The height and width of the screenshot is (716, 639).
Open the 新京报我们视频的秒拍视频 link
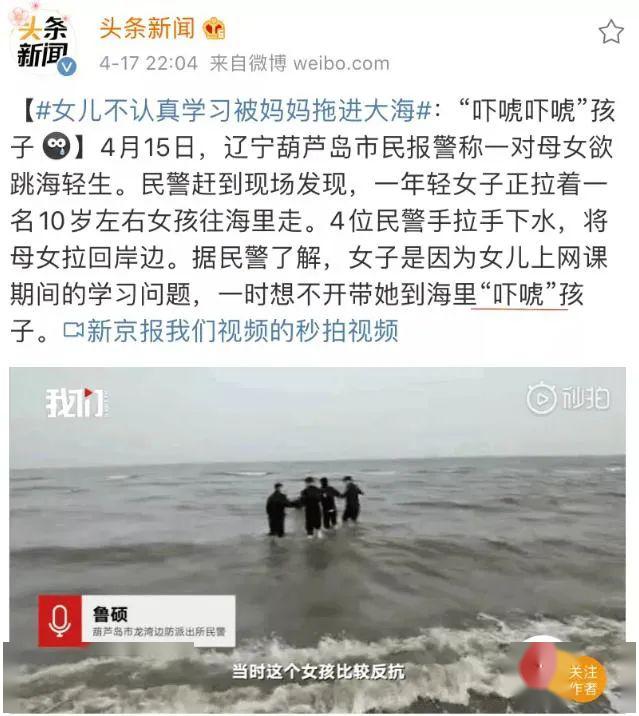[231, 330]
